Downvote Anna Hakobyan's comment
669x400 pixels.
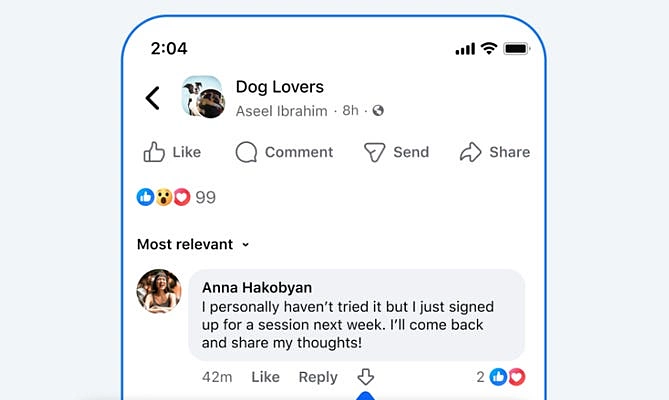coord(365,377)
